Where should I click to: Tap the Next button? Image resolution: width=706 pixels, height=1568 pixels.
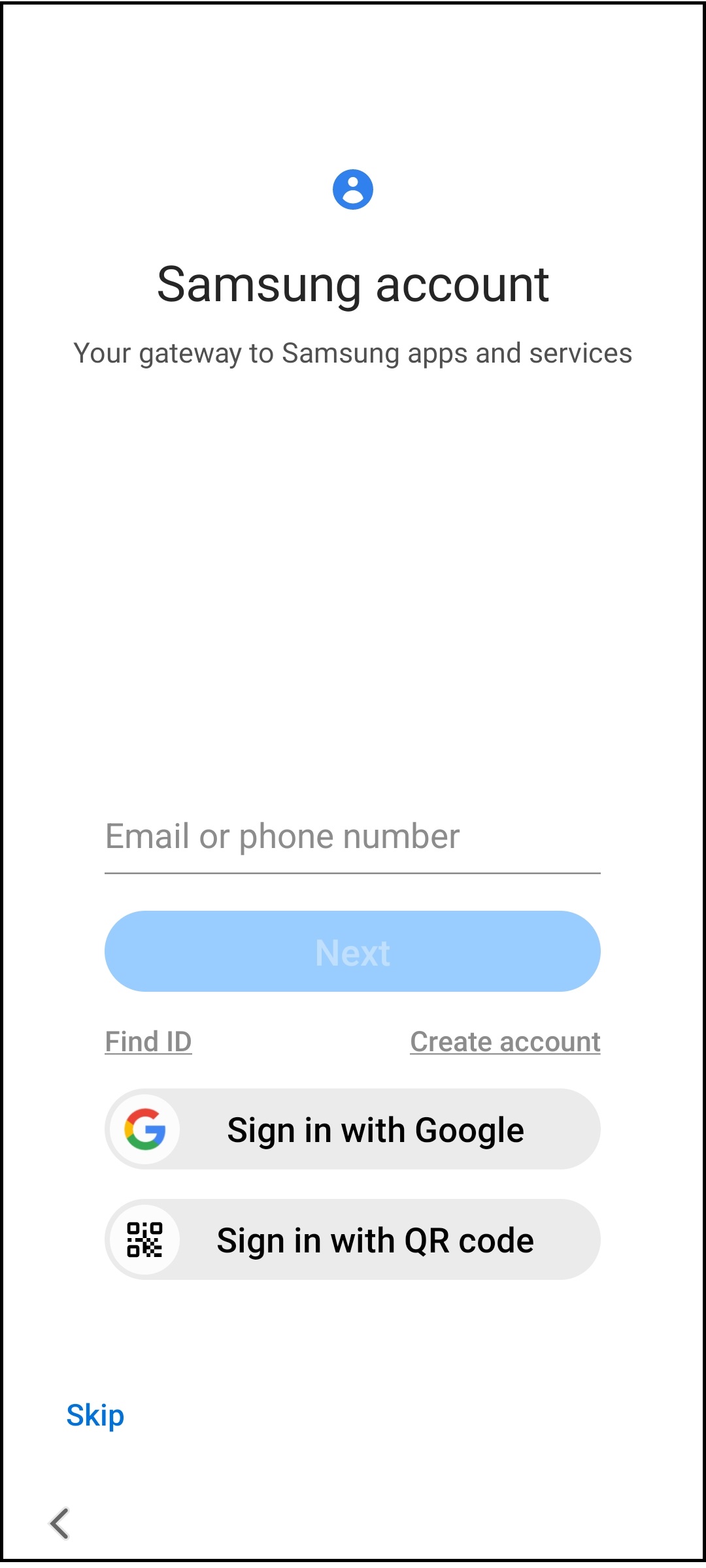(x=352, y=951)
